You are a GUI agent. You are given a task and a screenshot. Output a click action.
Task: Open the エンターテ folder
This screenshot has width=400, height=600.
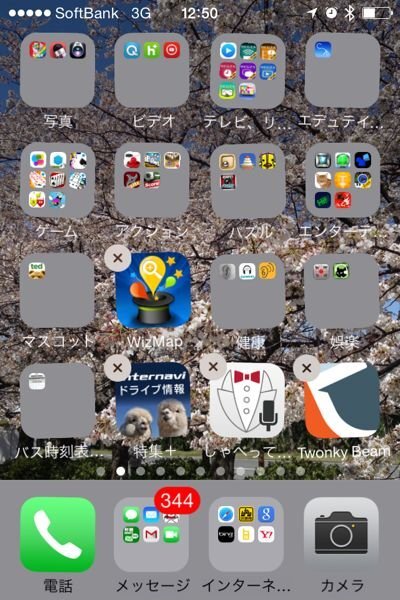[342, 180]
